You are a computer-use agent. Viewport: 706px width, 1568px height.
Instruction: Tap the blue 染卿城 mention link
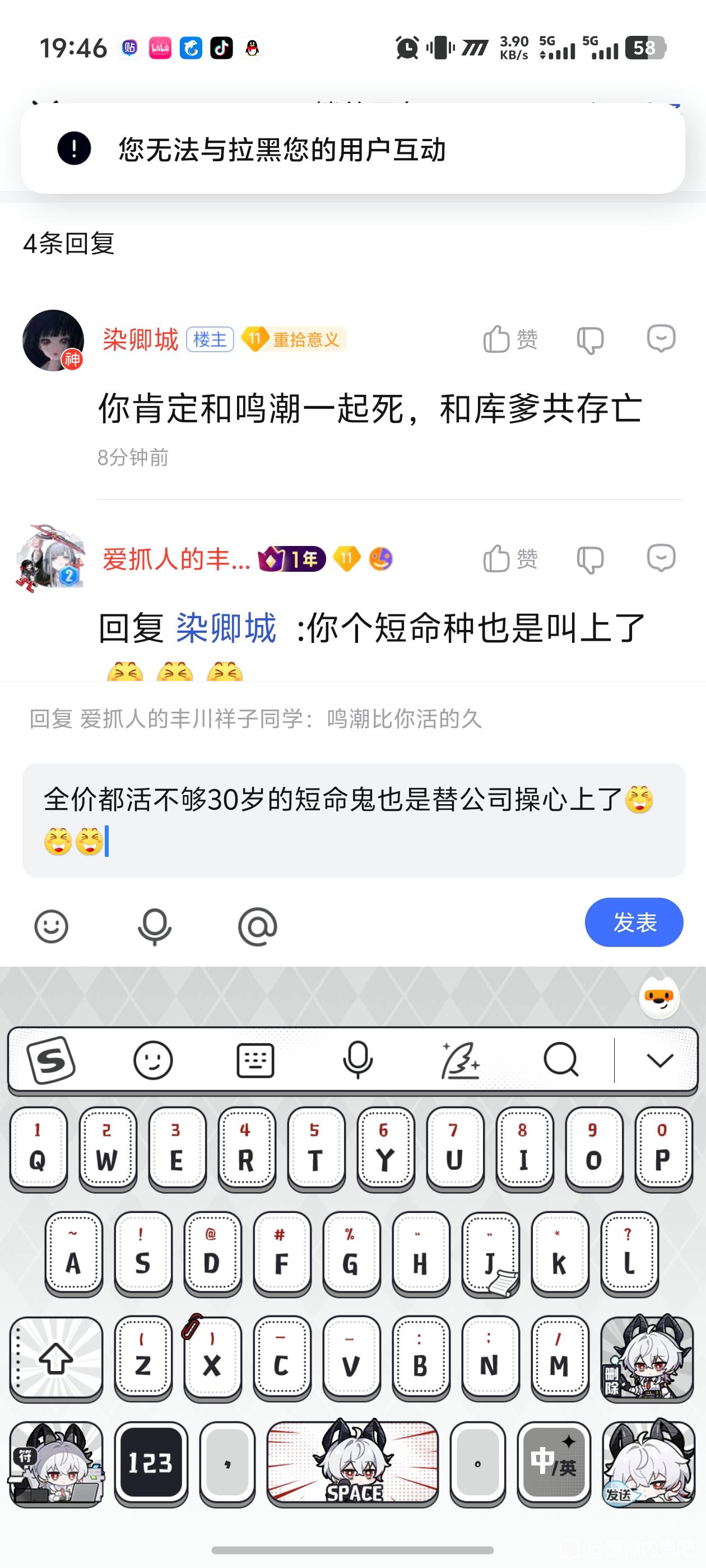click(x=226, y=628)
